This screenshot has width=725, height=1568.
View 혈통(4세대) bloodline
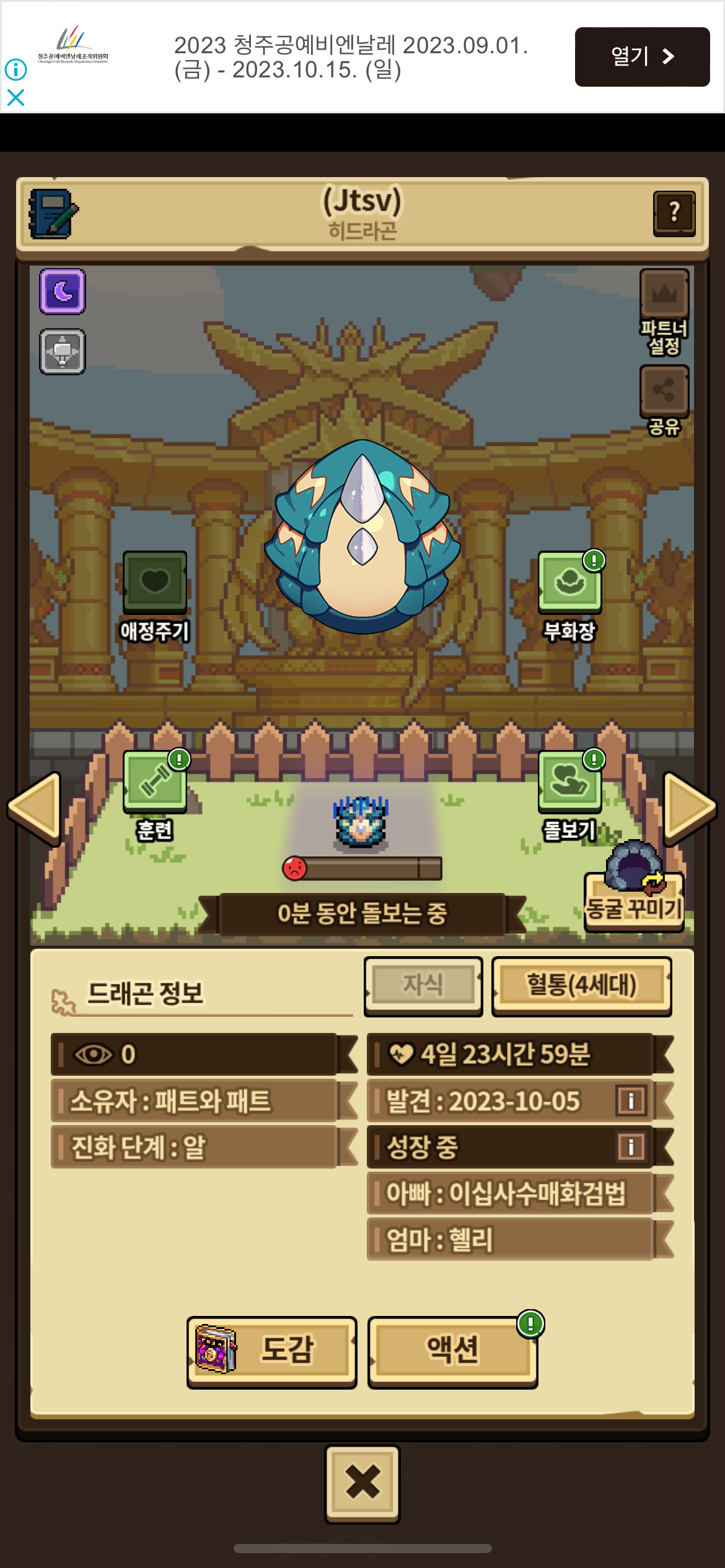pyautogui.click(x=581, y=985)
